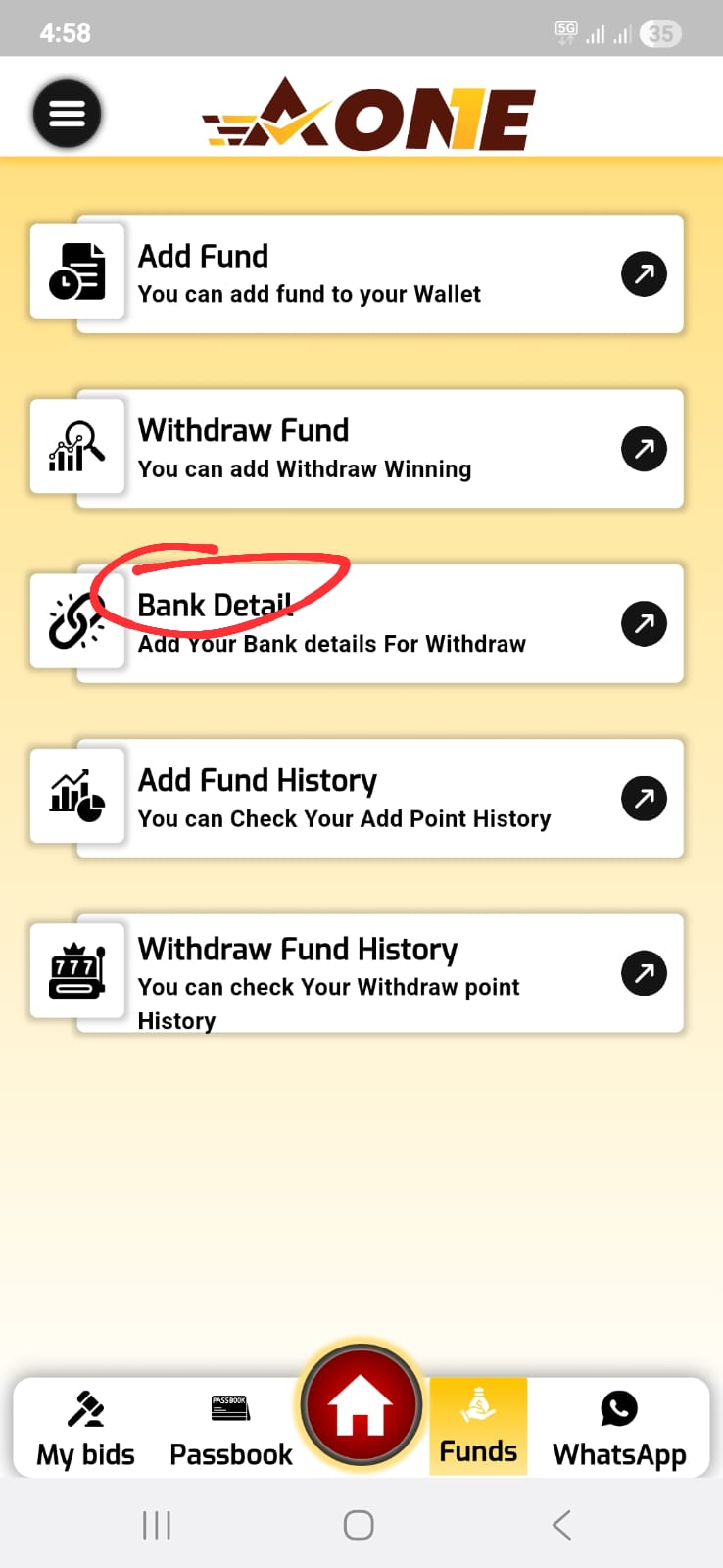Open the Withdraw Fund option
The image size is (723, 1568).
(x=379, y=449)
